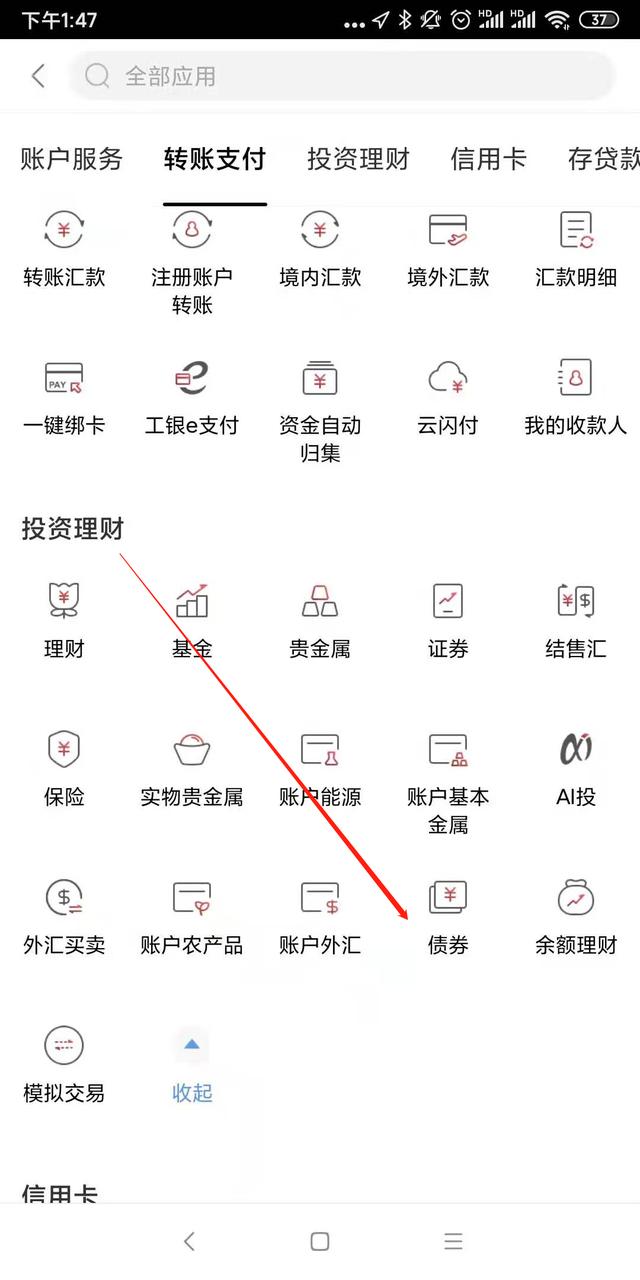Open the 基金 entry
The height and width of the screenshot is (1280, 640).
[x=192, y=620]
